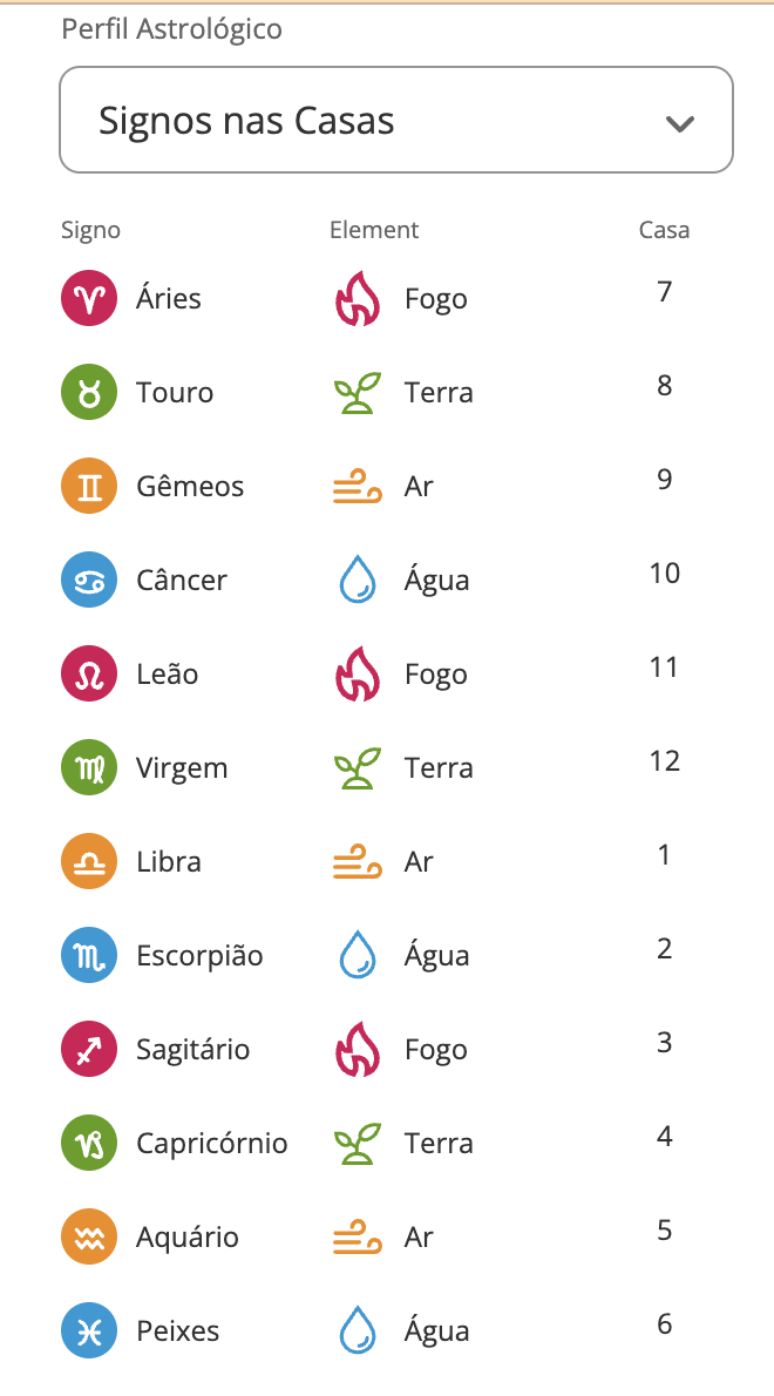Click the dropdown chevron arrow
The height and width of the screenshot is (1396, 774).
point(681,123)
